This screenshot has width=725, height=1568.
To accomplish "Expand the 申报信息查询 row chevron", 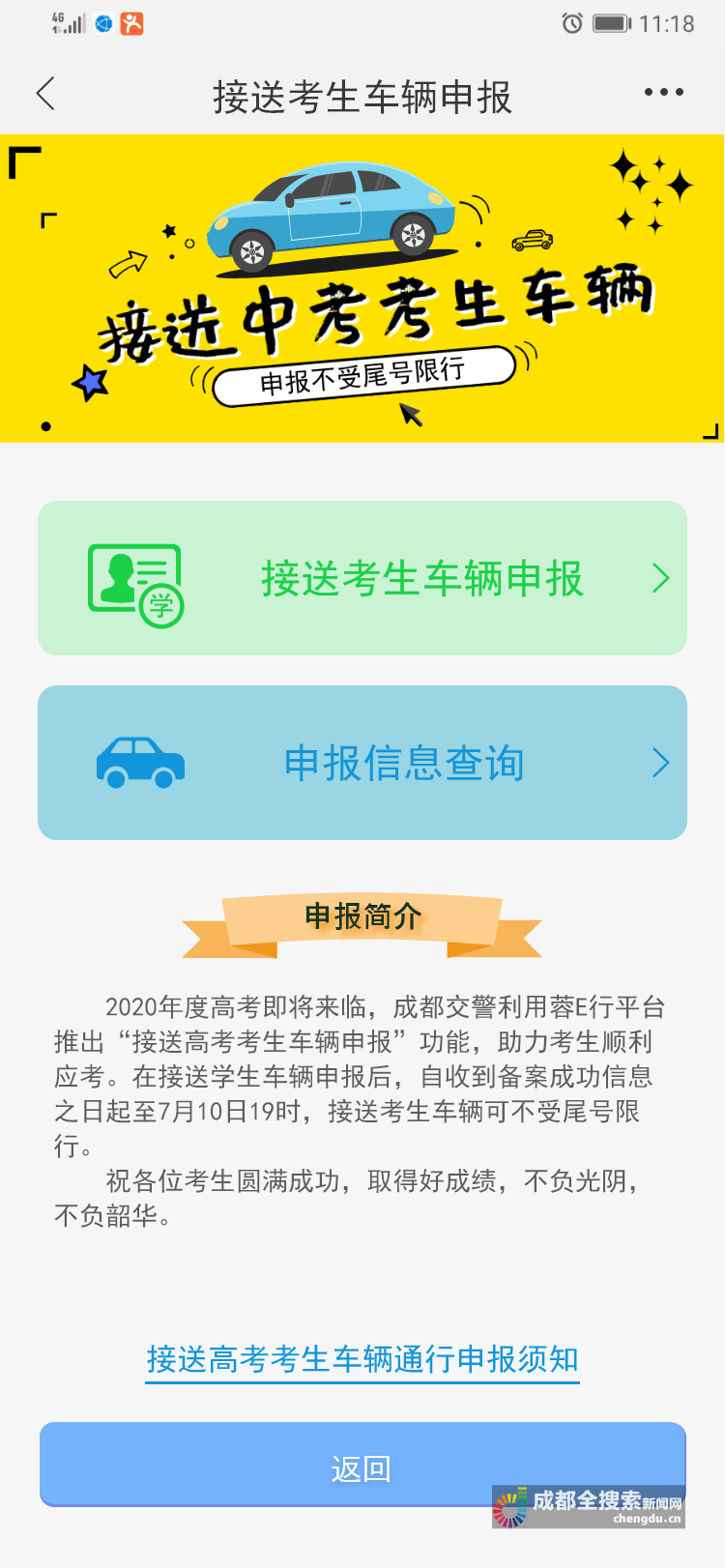I will pos(660,762).
